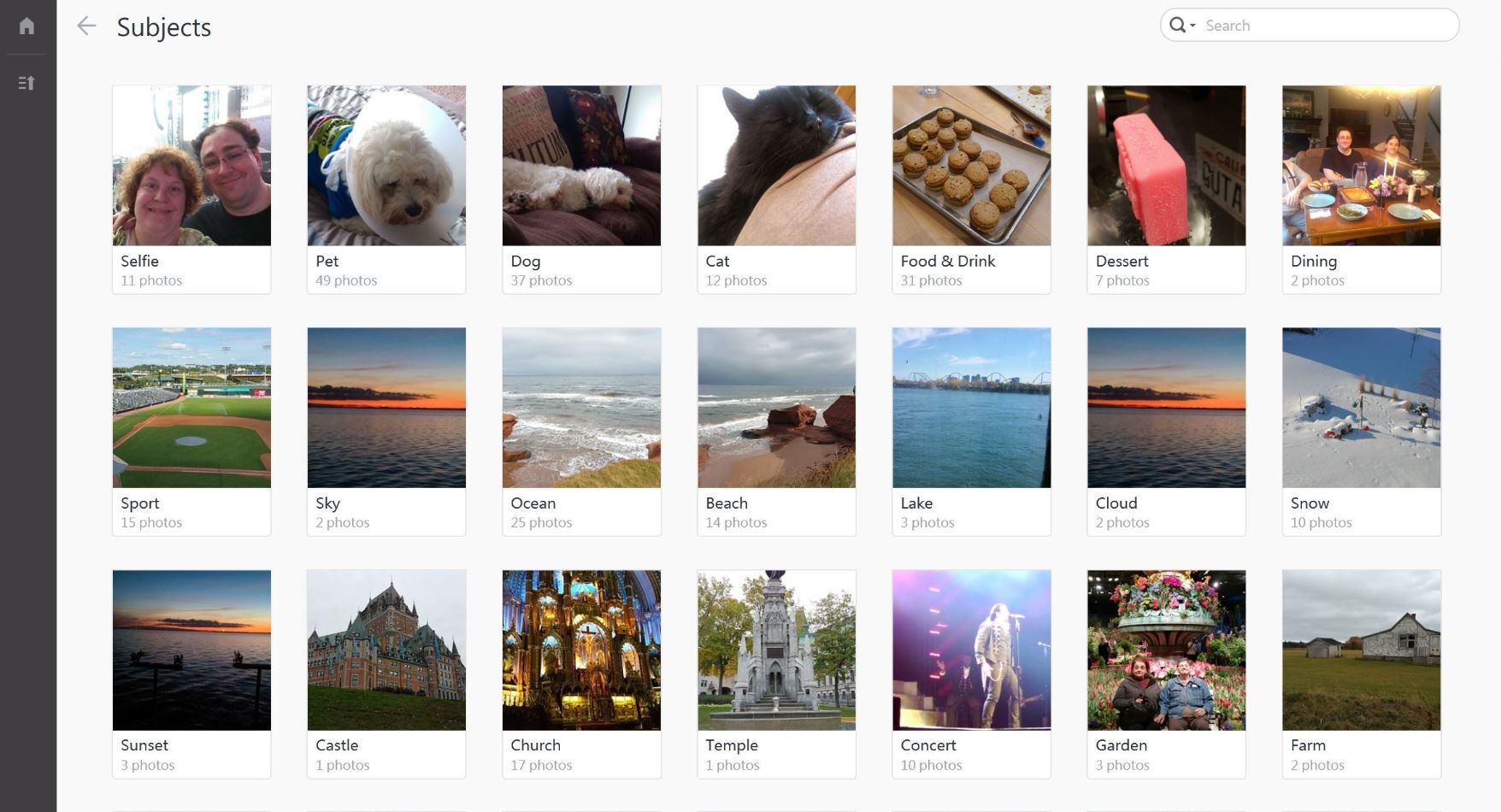Focus the Search field
Viewport: 1501px width, 812px height.
[1325, 26]
